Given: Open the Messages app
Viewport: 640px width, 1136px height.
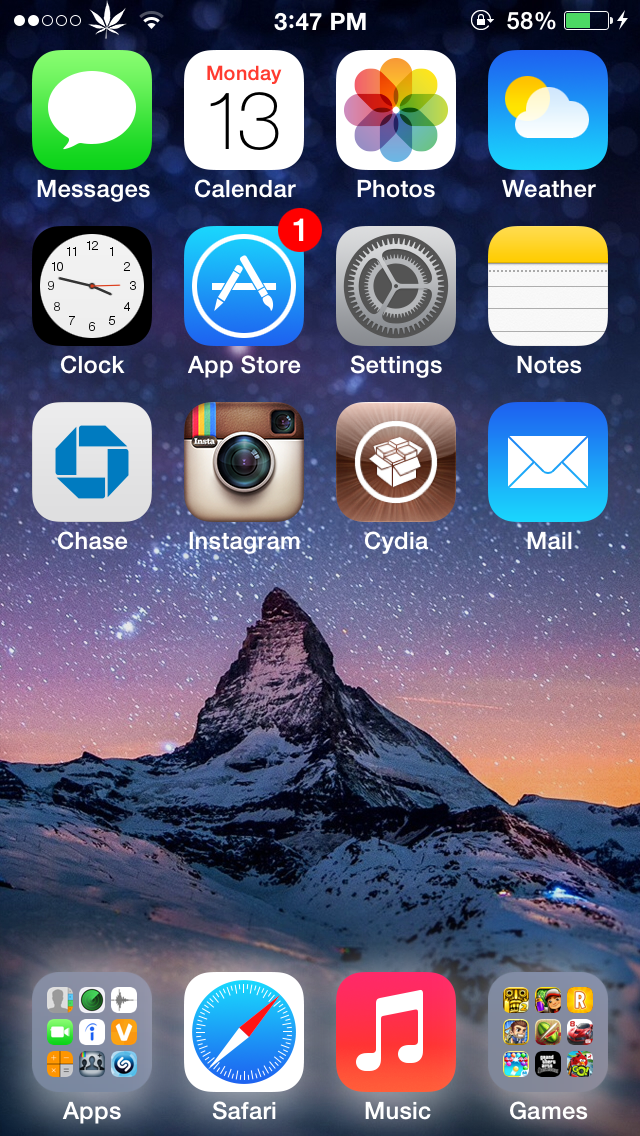Looking at the screenshot, I should click(92, 110).
